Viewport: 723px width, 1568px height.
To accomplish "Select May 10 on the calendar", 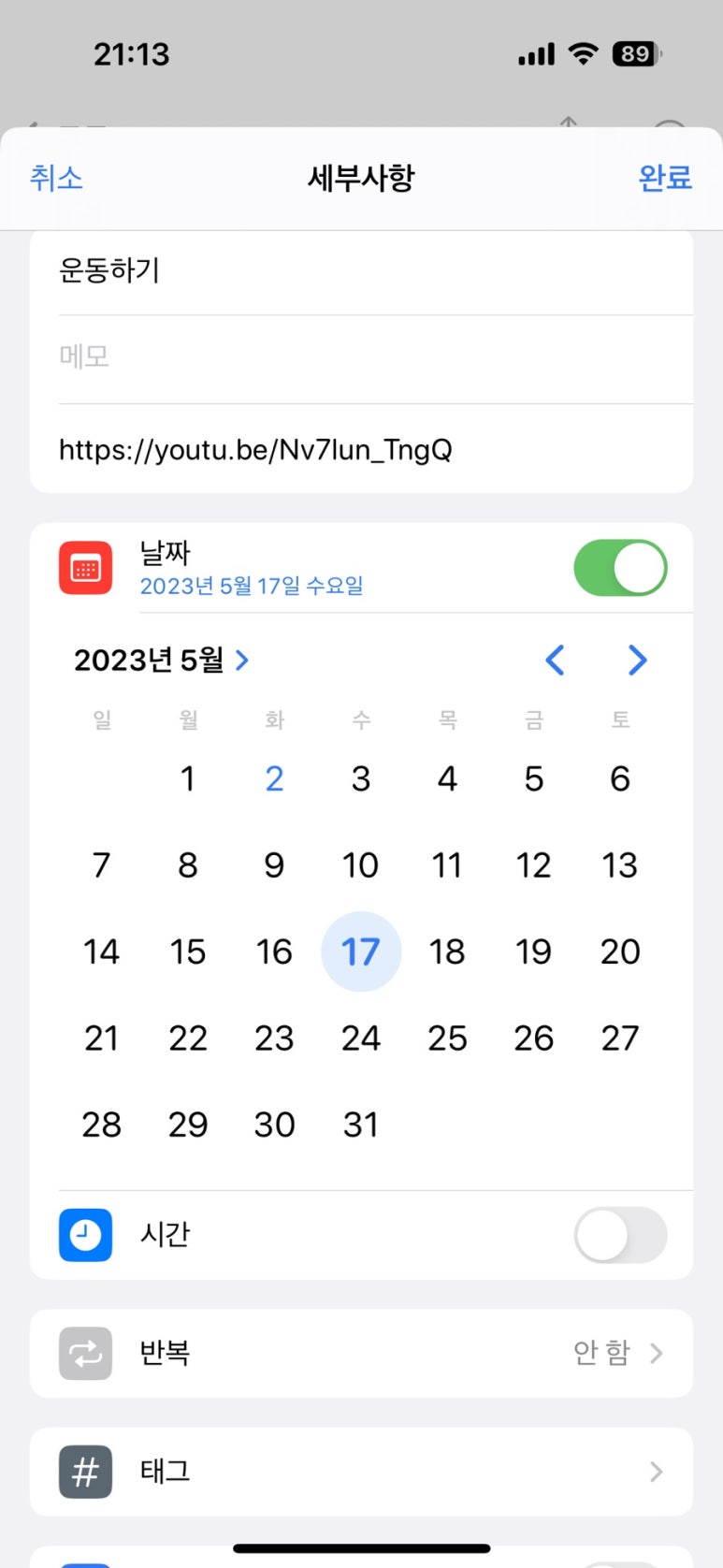I will pyautogui.click(x=361, y=865).
